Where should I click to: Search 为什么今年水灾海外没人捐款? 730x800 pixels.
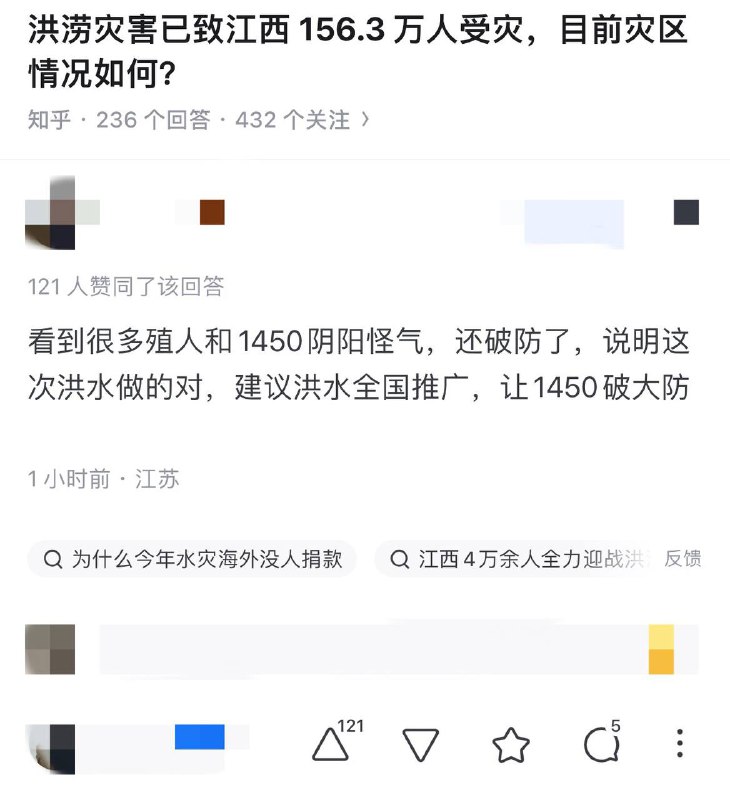click(x=192, y=559)
